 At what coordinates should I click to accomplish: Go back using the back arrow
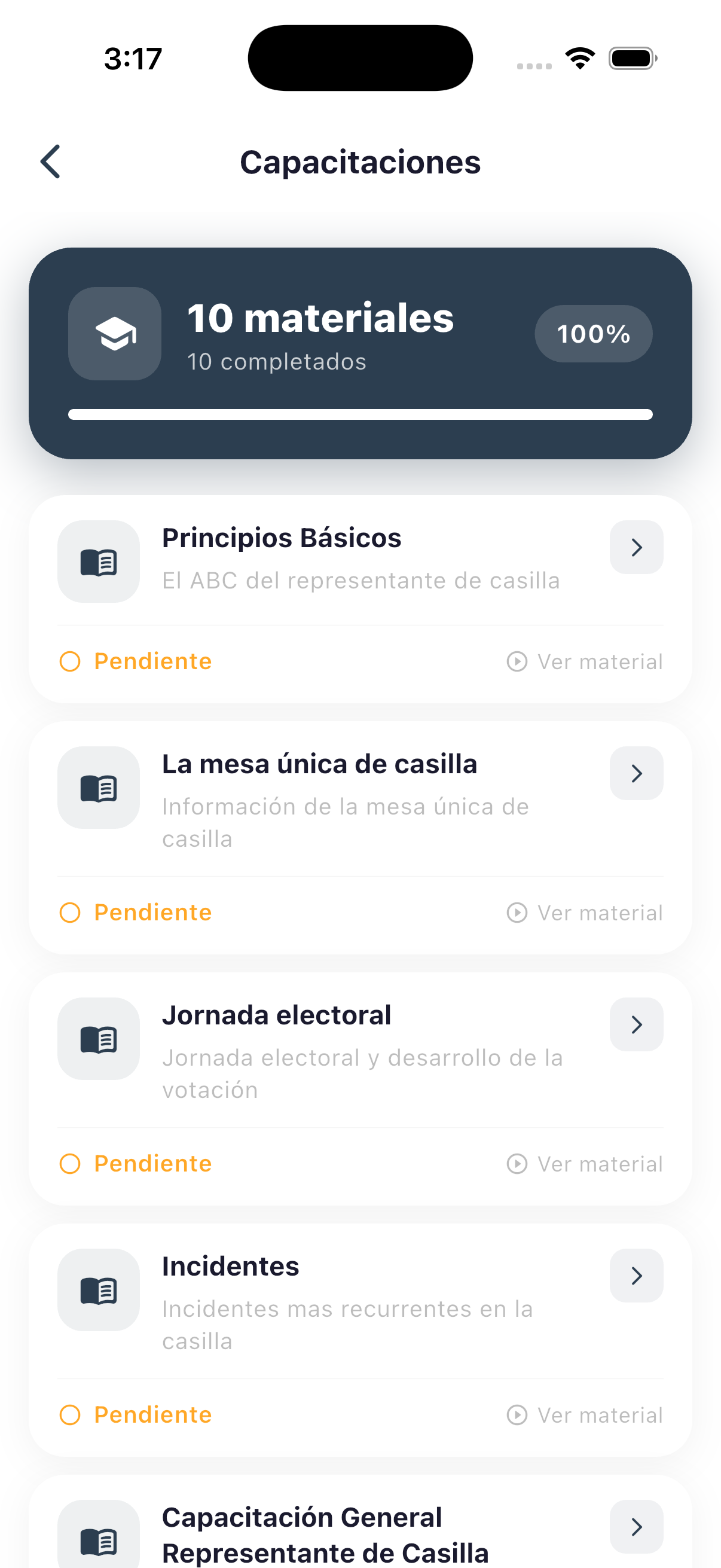pos(50,161)
